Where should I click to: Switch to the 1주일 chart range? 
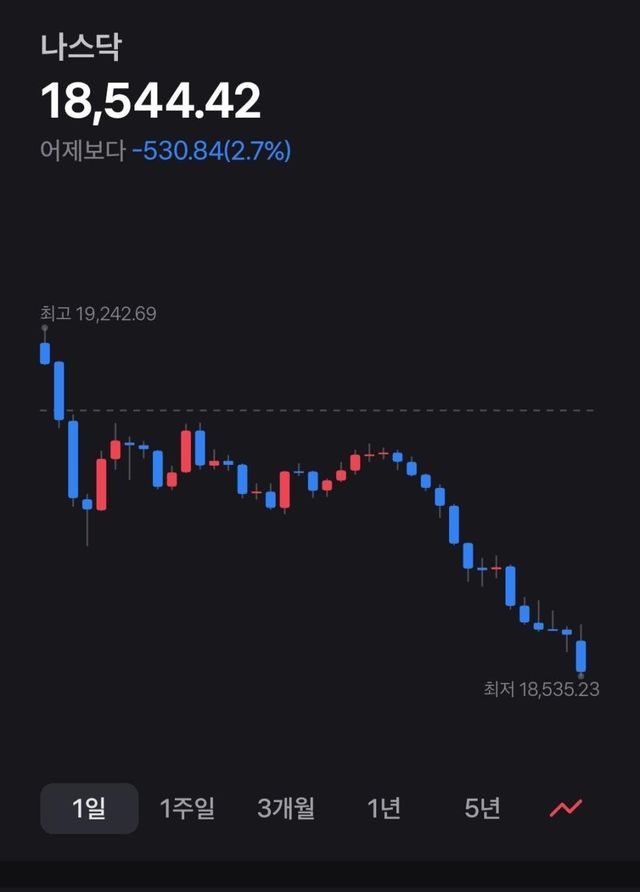point(187,808)
